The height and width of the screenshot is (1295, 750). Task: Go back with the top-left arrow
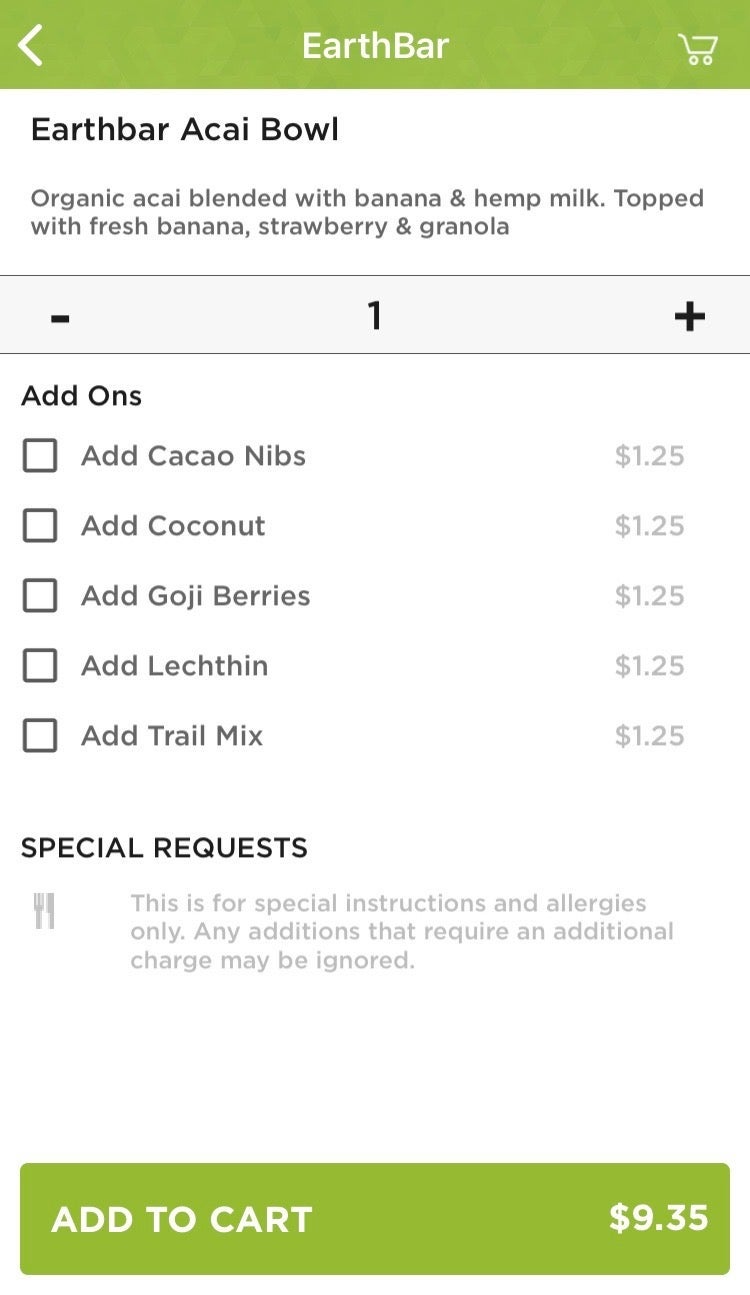32,46
